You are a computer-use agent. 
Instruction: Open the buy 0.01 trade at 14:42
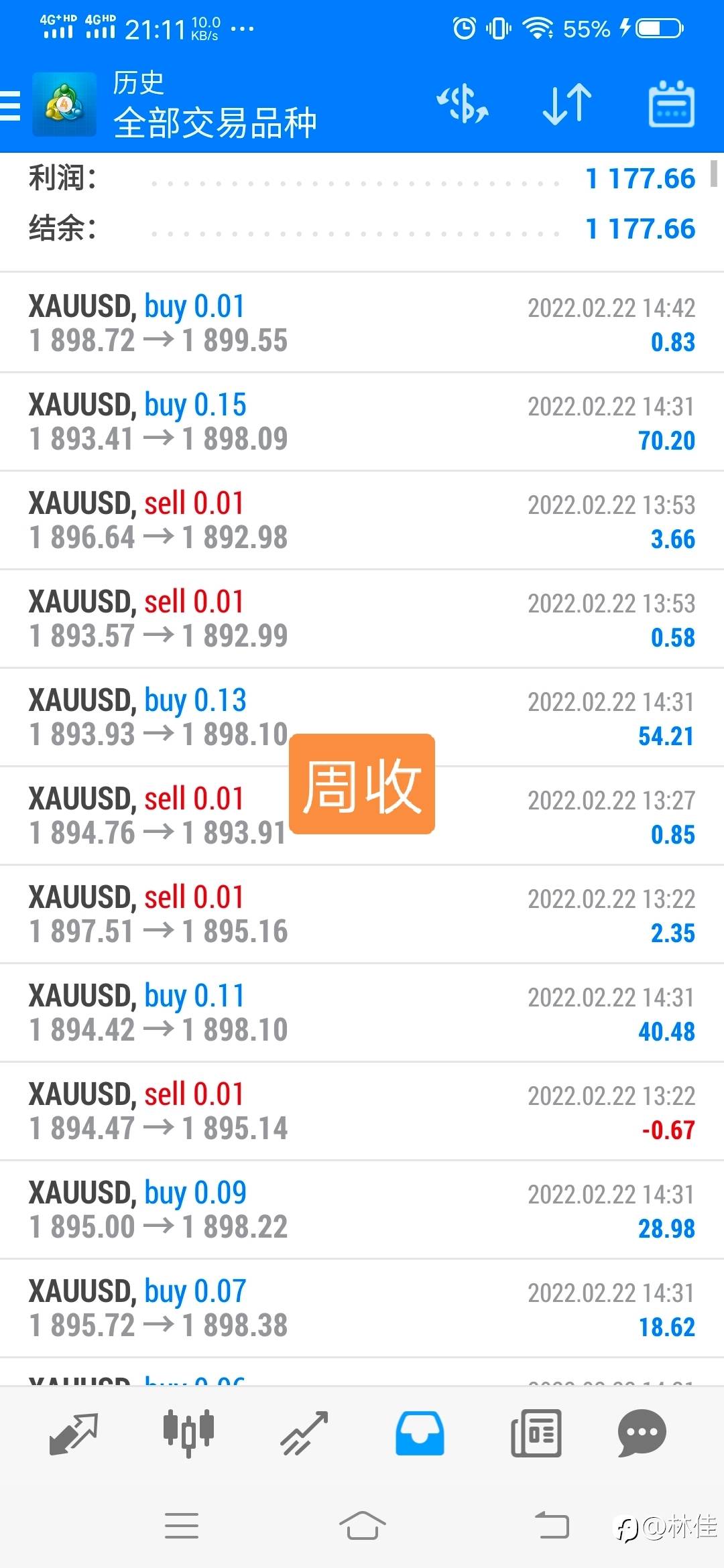pos(362,323)
